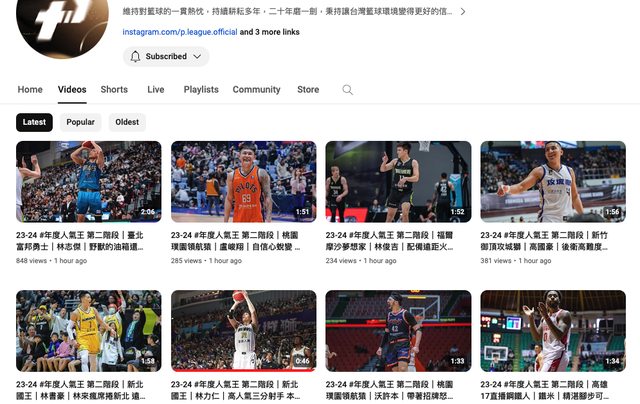The height and width of the screenshot is (404, 640).
Task: Open the Subscribed notification dropdown
Action: [166, 56]
